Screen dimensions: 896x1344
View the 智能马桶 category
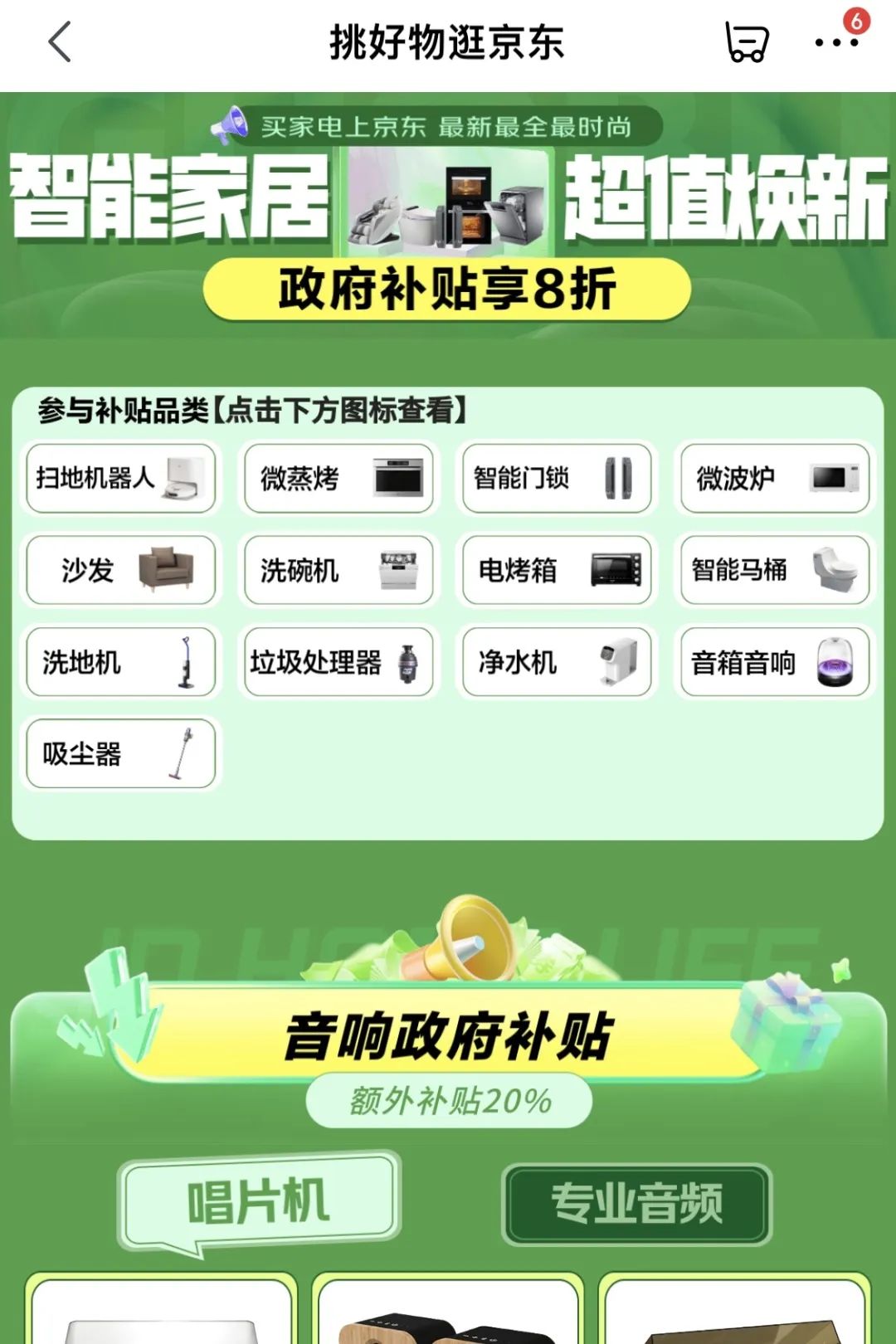click(x=774, y=570)
